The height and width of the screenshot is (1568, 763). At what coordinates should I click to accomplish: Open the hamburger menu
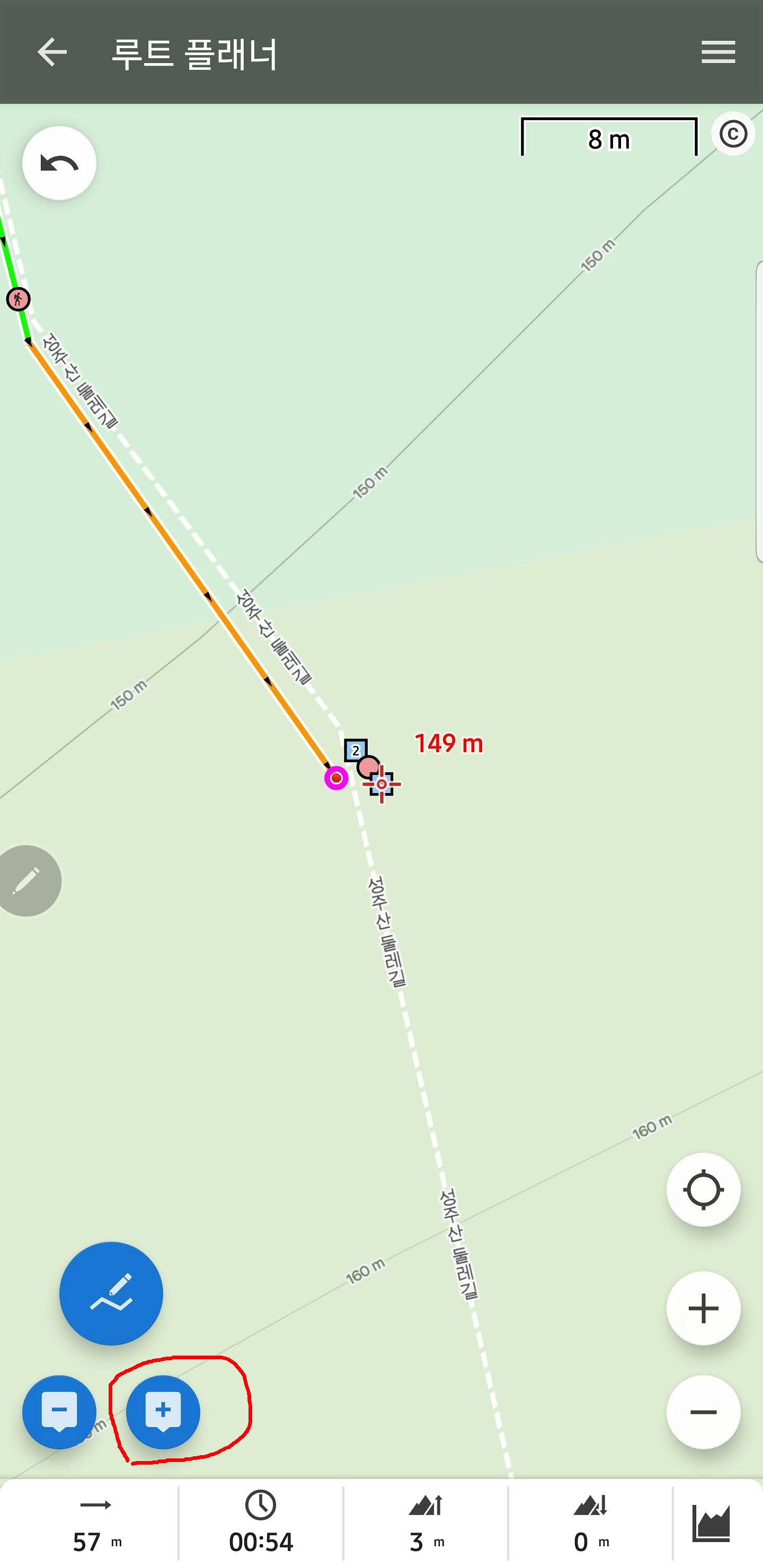click(x=718, y=52)
